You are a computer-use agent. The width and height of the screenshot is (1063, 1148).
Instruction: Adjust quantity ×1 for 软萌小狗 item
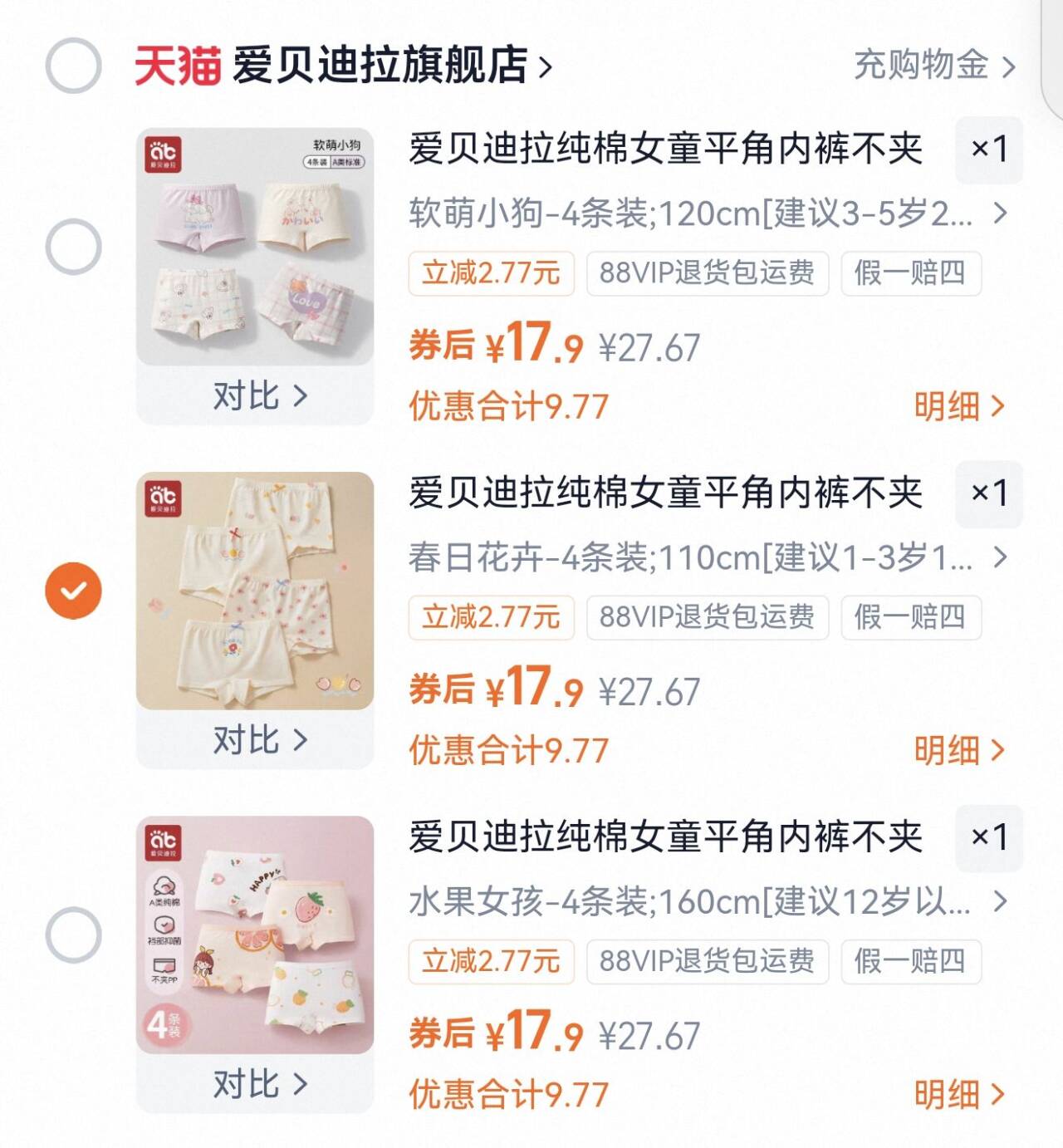click(x=988, y=150)
